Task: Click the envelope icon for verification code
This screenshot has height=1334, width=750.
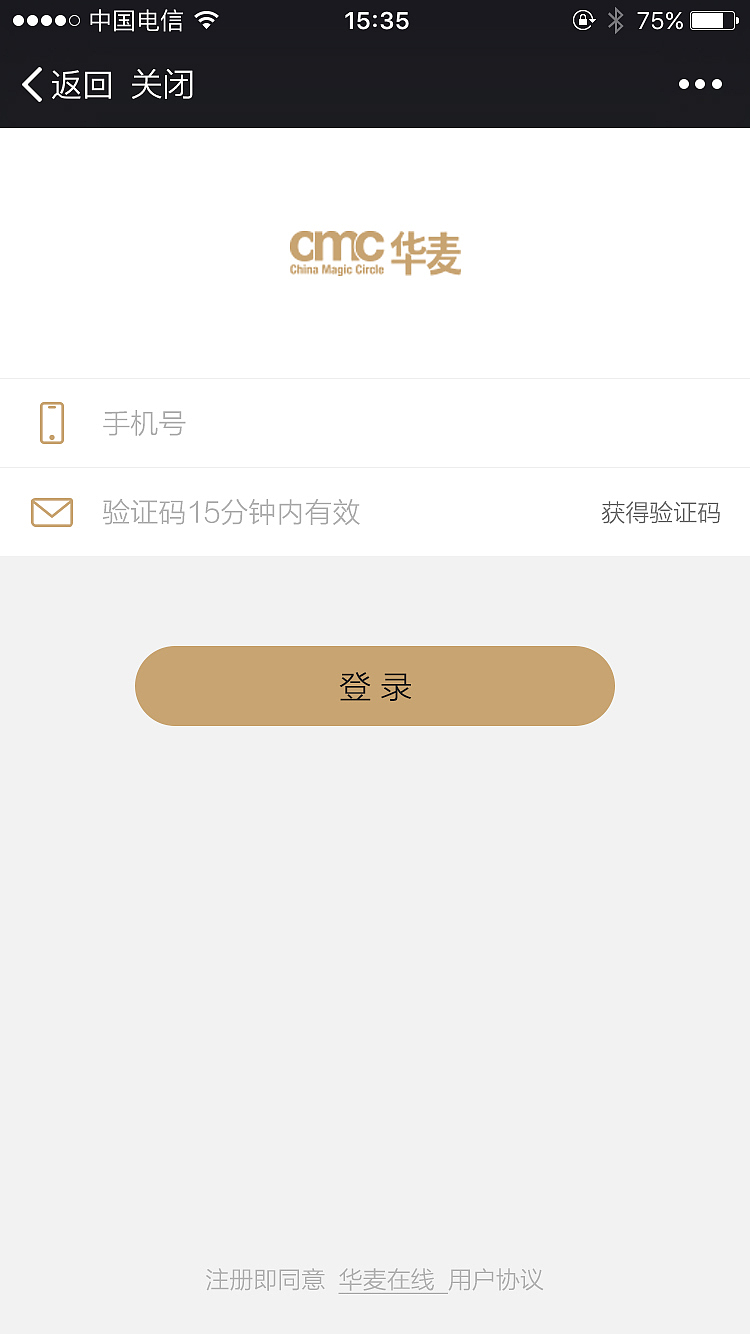Action: click(x=52, y=512)
